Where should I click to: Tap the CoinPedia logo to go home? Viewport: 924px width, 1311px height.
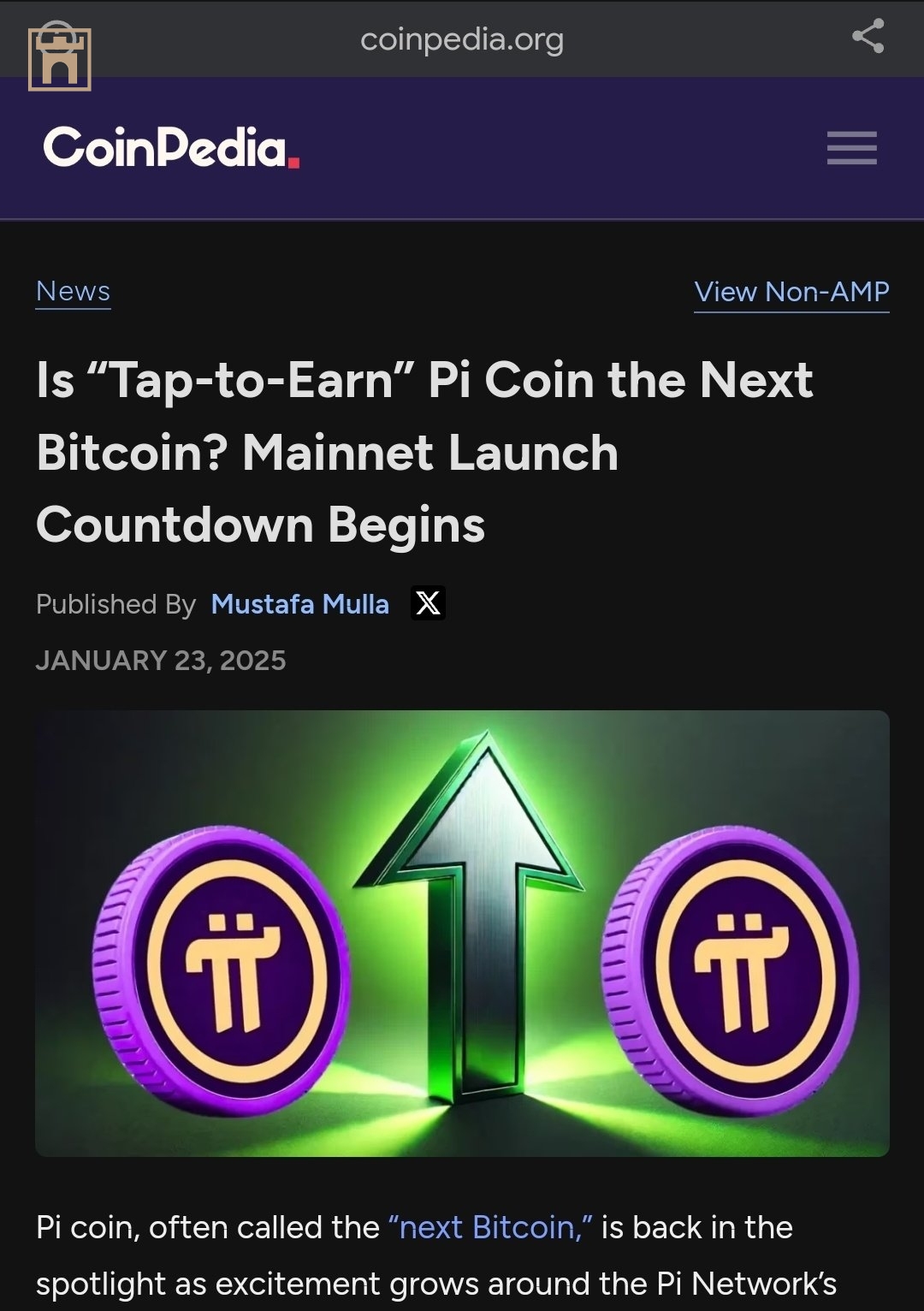(x=171, y=148)
